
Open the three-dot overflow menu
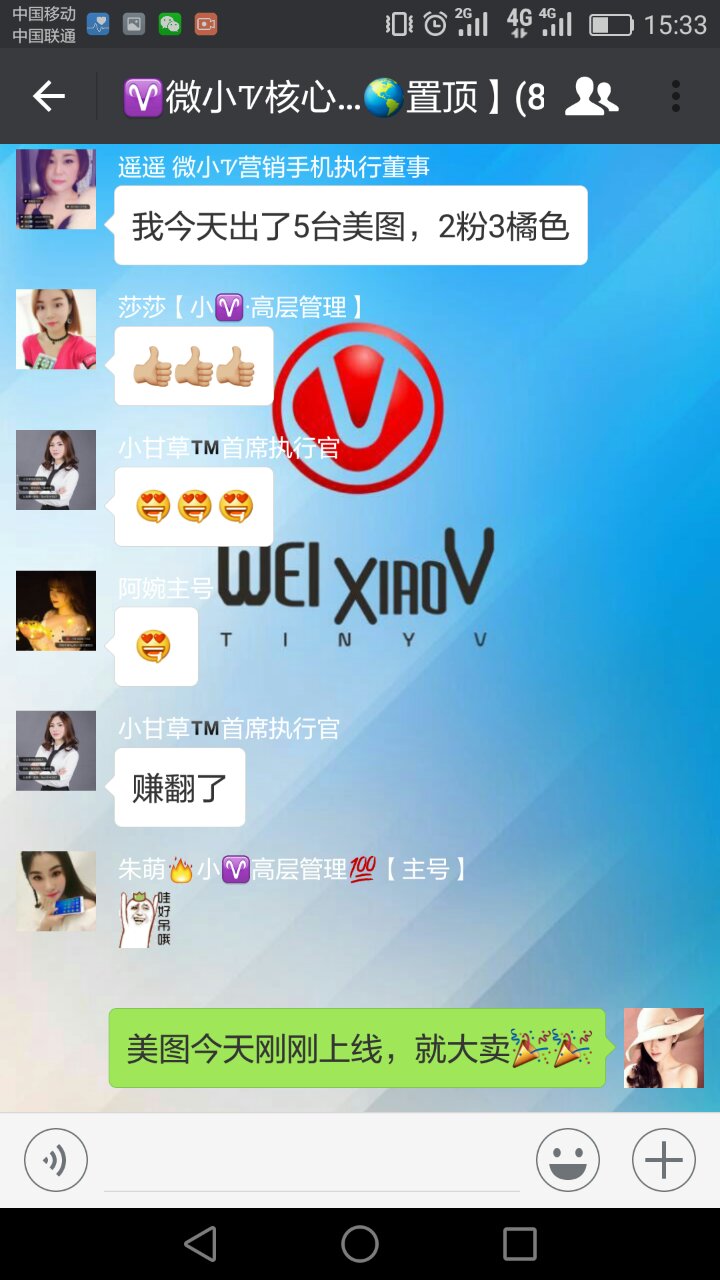676,96
